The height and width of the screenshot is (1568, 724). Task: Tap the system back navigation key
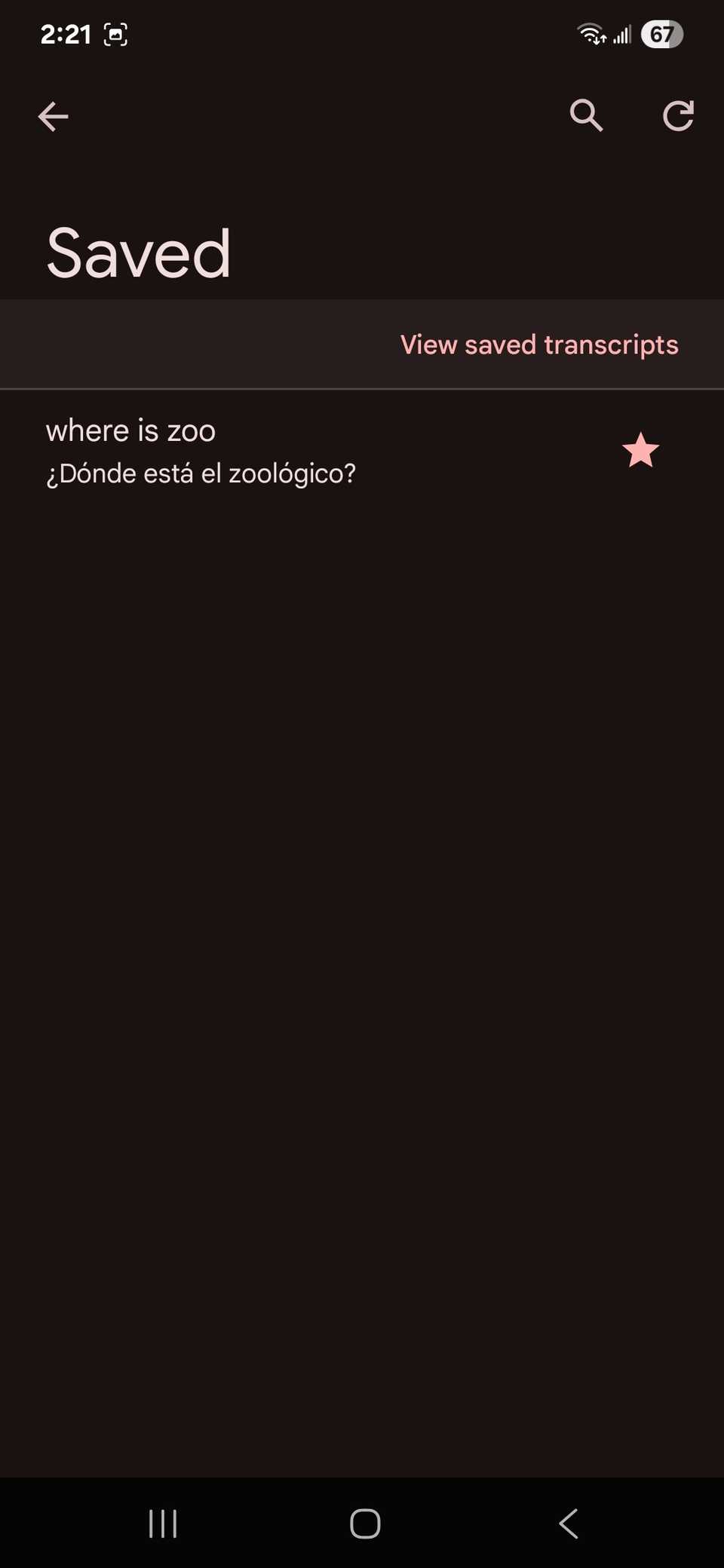[x=569, y=1523]
